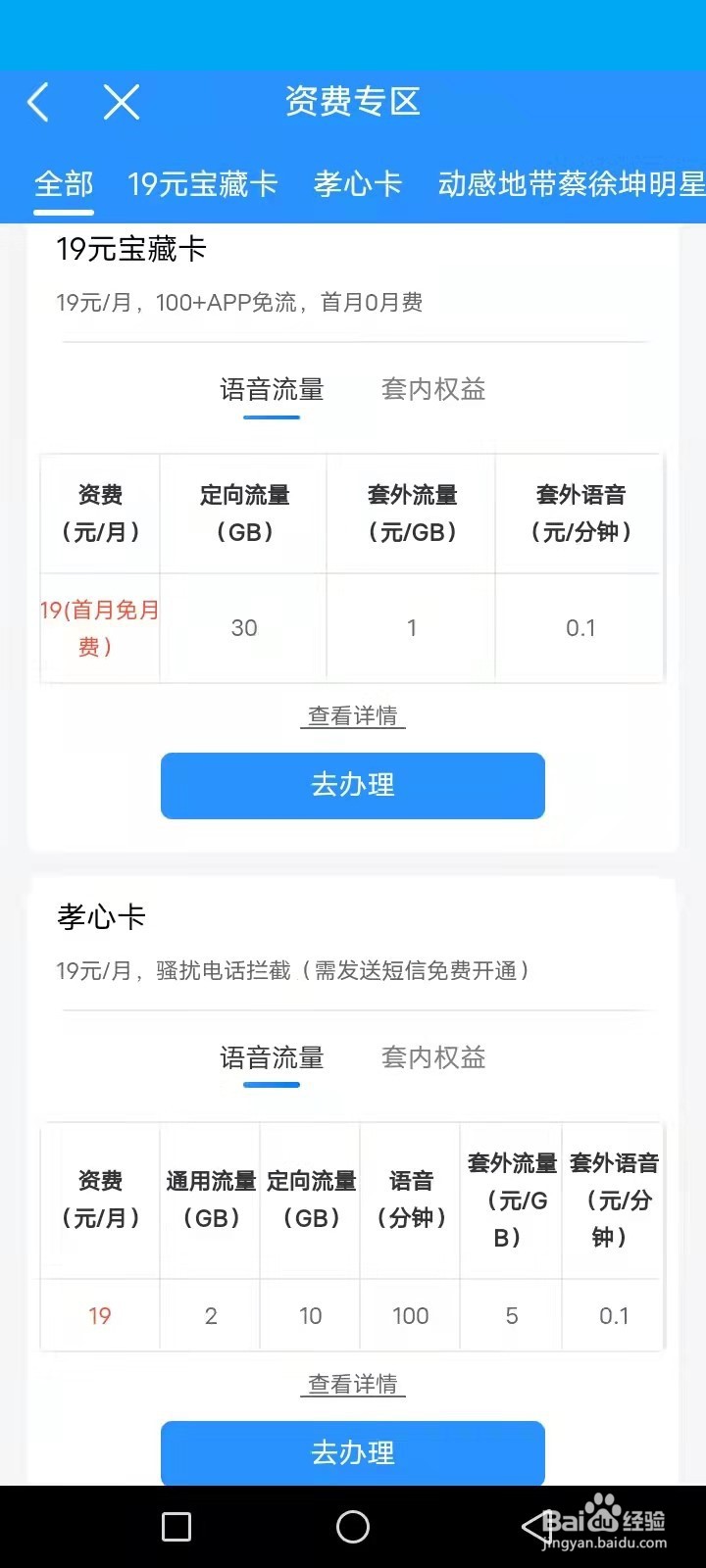Viewport: 706px width, 1568px height.
Task: Tap the Android home circle icon
Action: pyautogui.click(x=353, y=1527)
